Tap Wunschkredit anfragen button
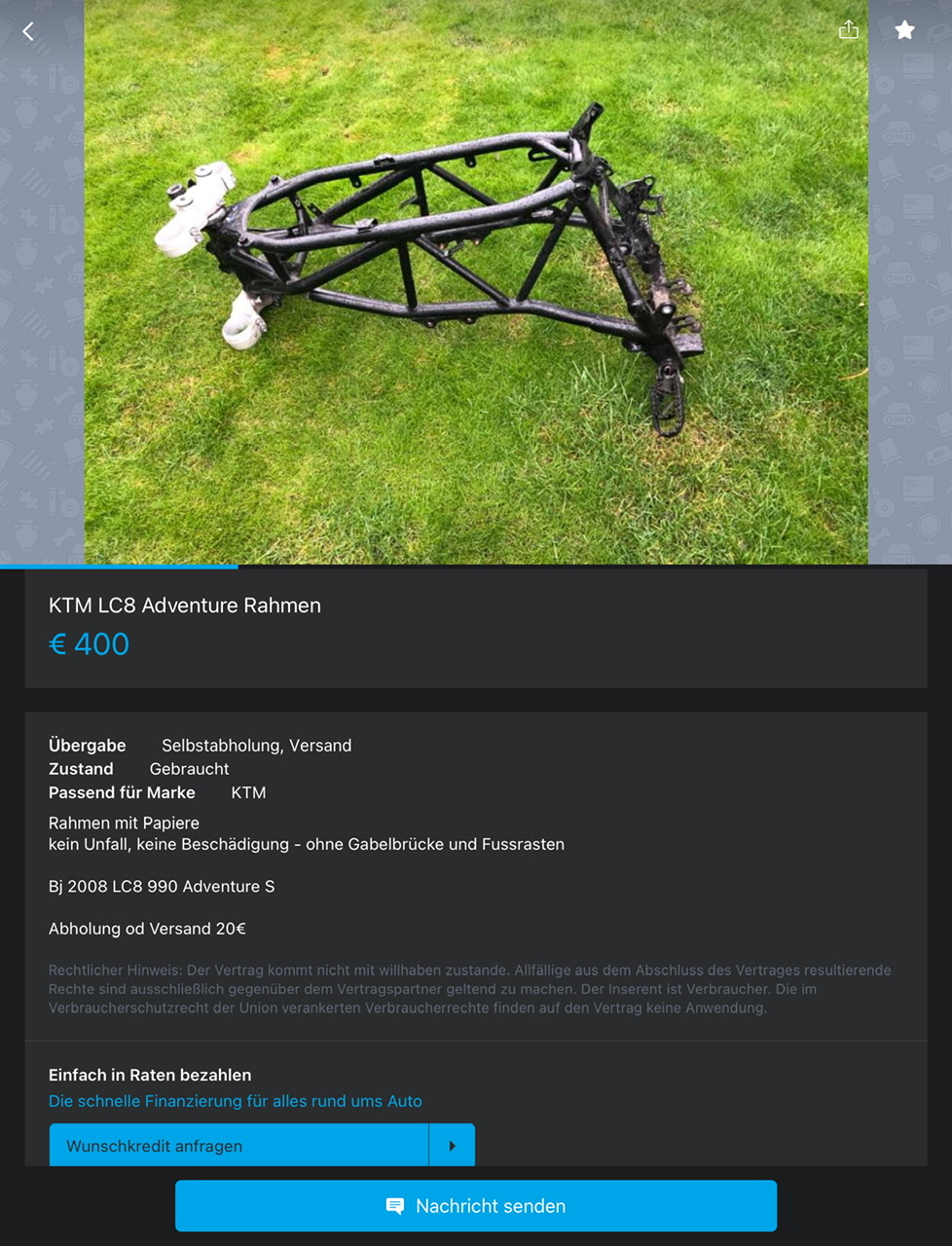The width and height of the screenshot is (952, 1246). tap(239, 1146)
